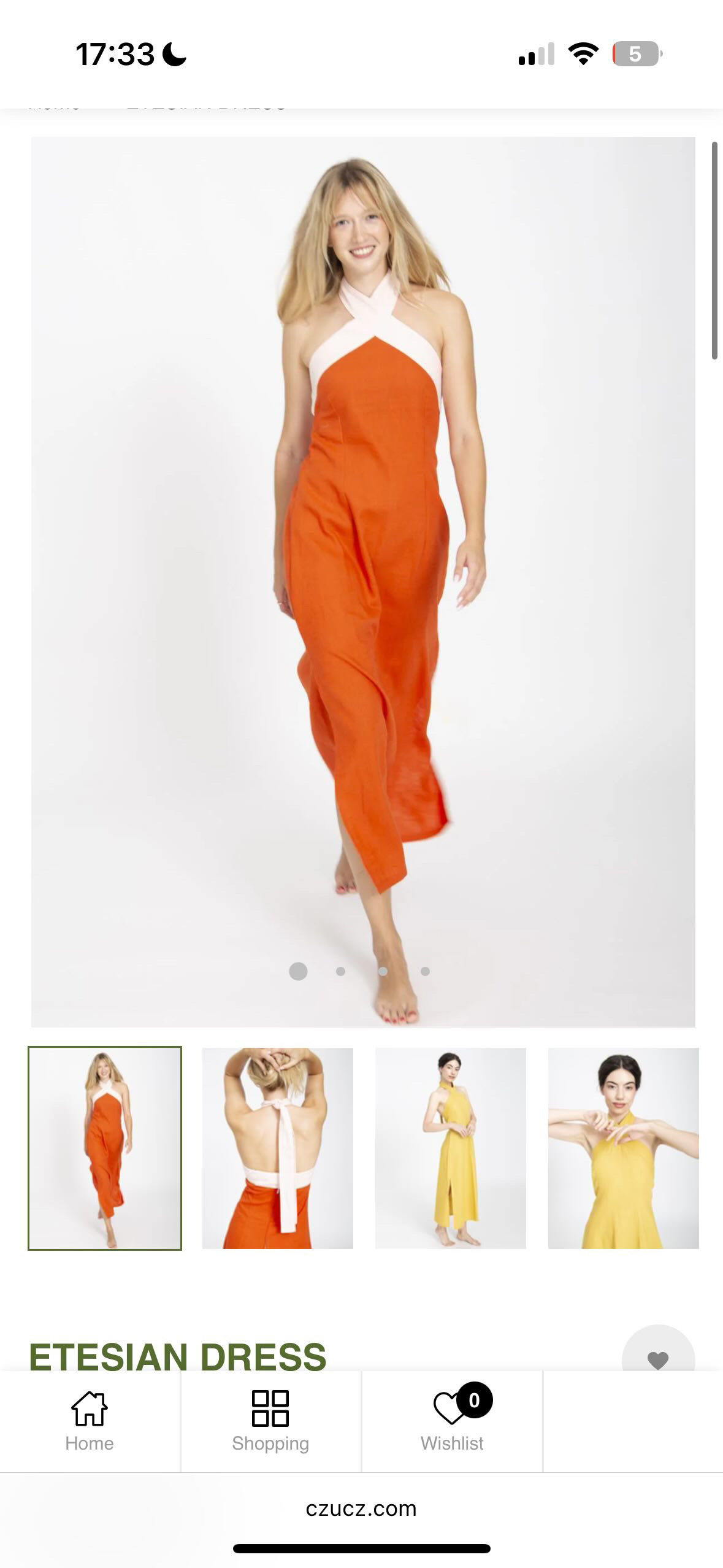Select the halter back view thumbnail

click(278, 1148)
